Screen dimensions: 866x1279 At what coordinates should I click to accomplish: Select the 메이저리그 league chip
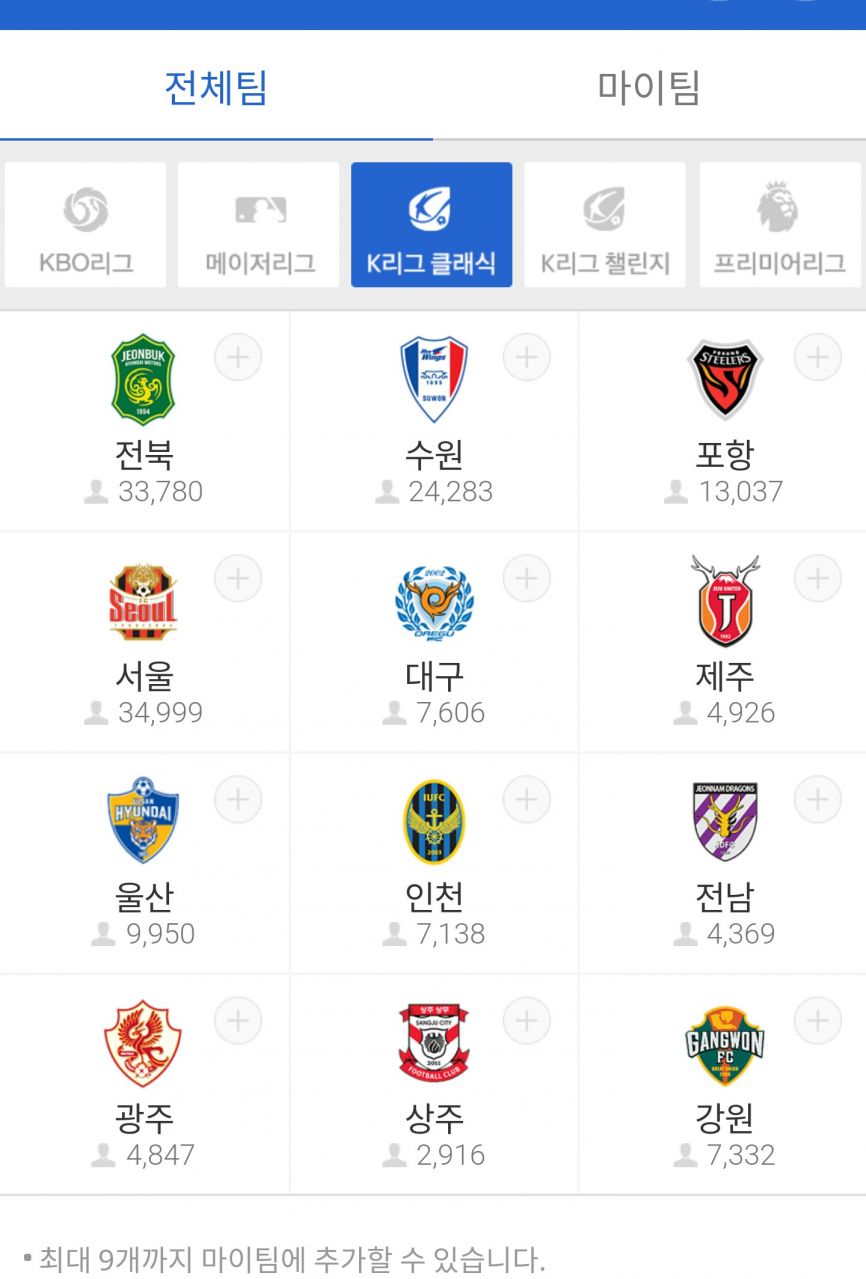(x=259, y=225)
